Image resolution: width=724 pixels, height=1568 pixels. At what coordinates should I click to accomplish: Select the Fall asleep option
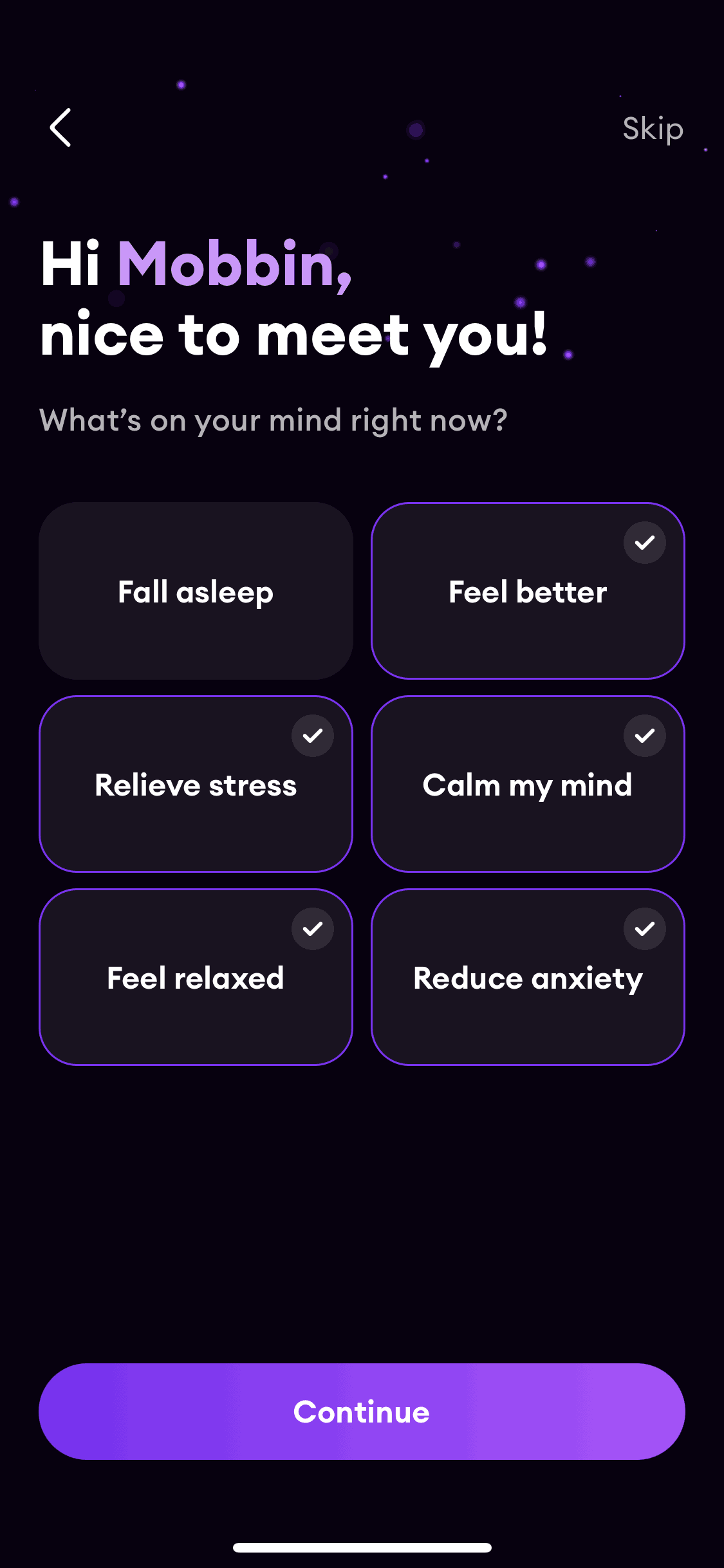tap(196, 591)
